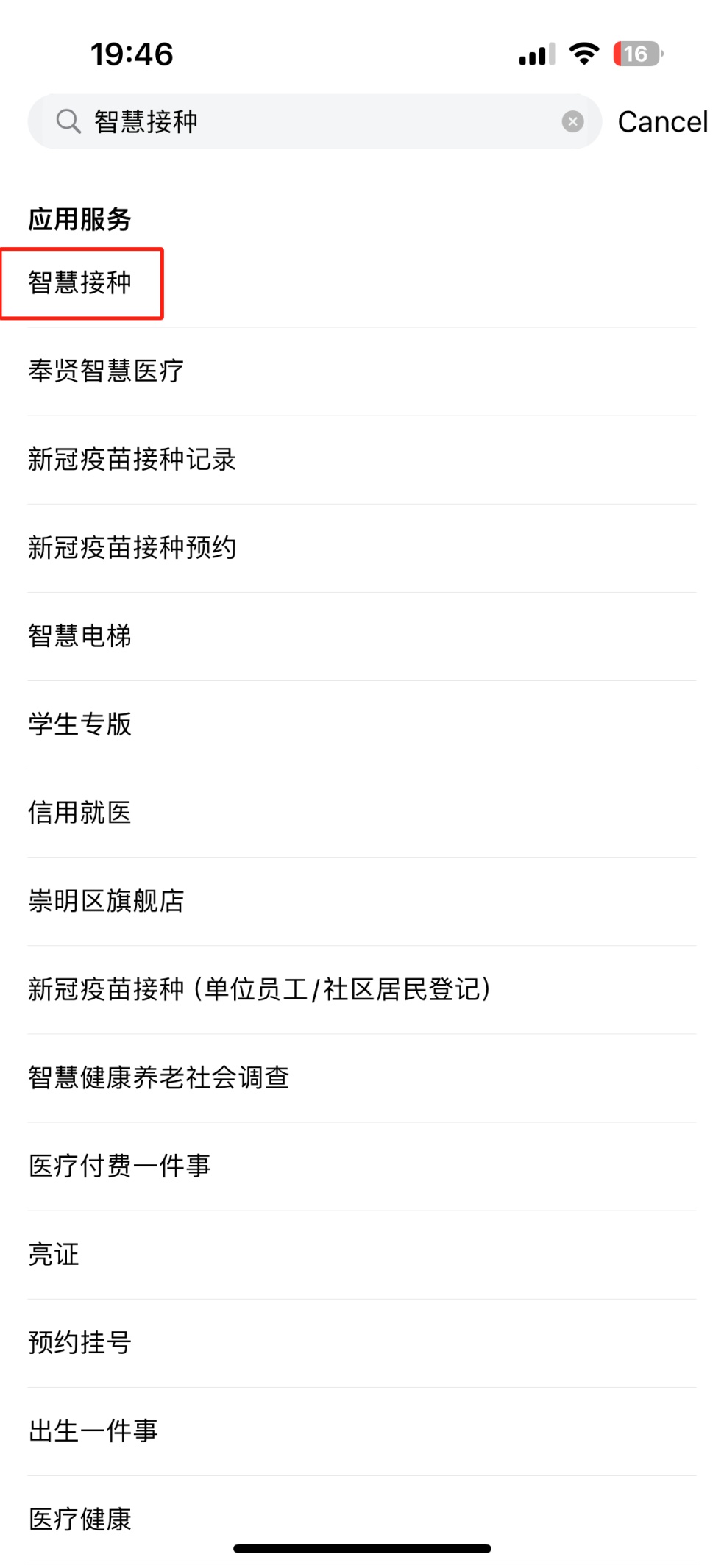Open 学生专版

point(362,724)
